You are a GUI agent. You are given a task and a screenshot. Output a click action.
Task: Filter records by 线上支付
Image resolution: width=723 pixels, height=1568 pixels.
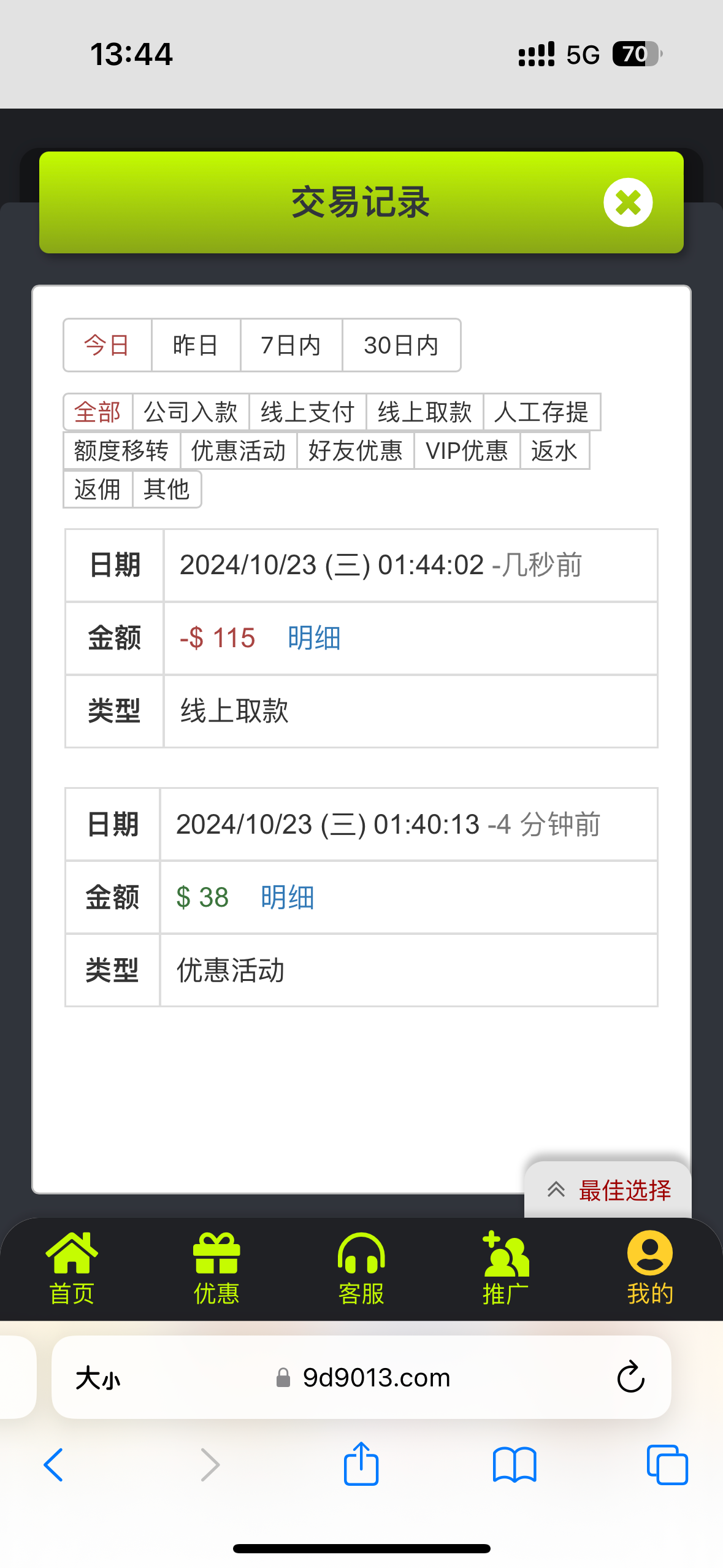point(308,412)
